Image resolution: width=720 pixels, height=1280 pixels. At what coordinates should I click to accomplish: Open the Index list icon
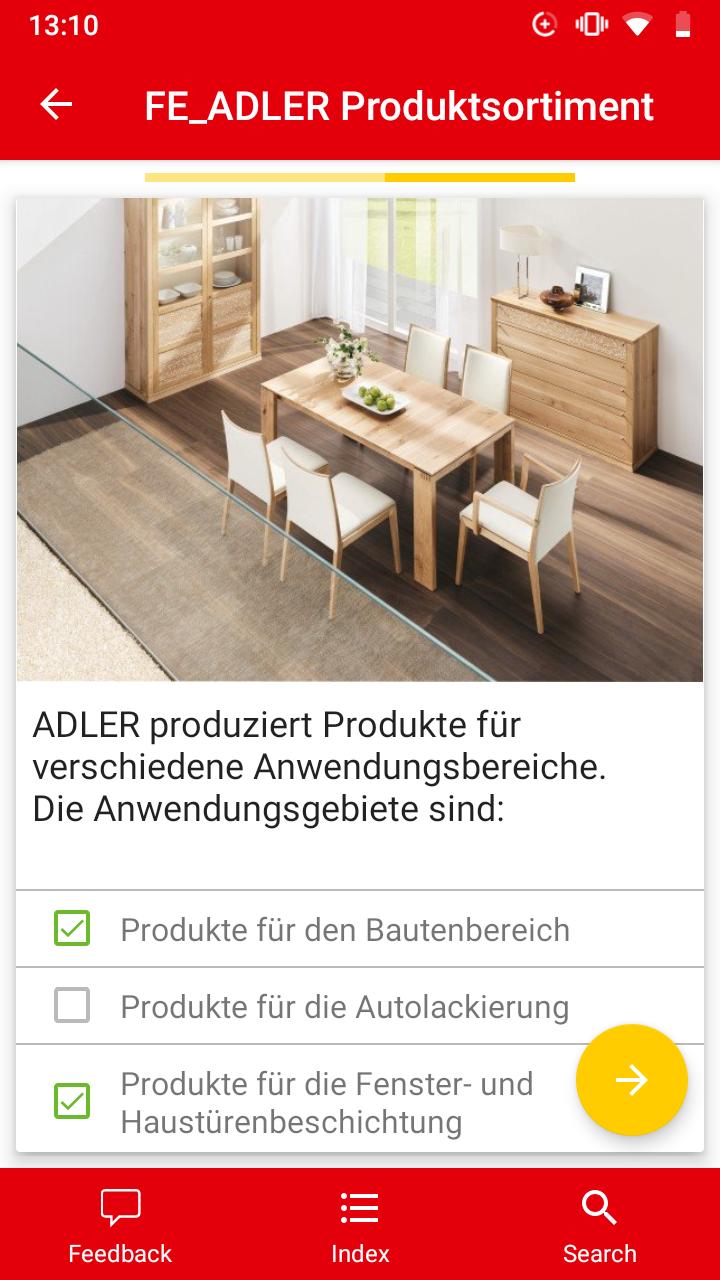(x=359, y=1207)
